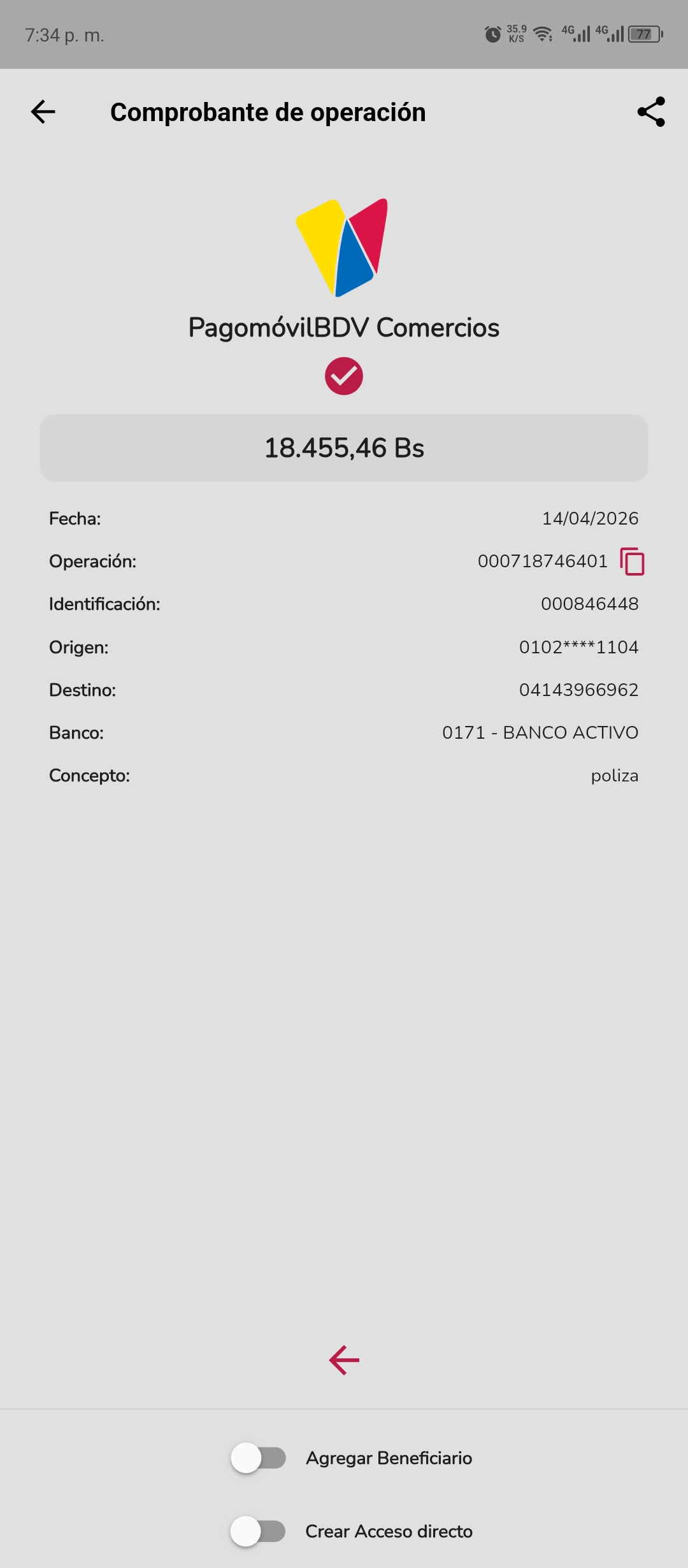Go back using the top-left arrow

click(x=43, y=112)
